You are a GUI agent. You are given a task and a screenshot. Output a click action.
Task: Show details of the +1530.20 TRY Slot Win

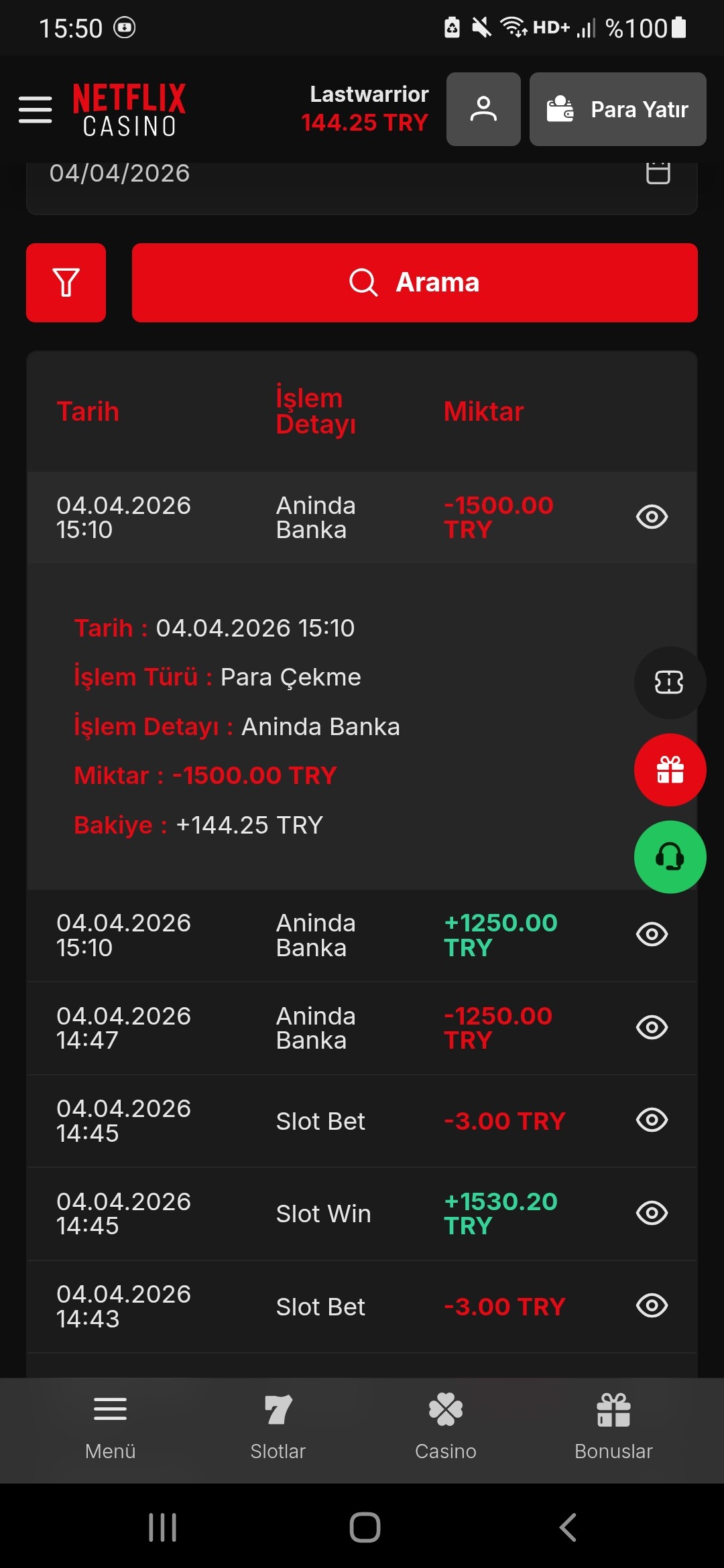[652, 1213]
